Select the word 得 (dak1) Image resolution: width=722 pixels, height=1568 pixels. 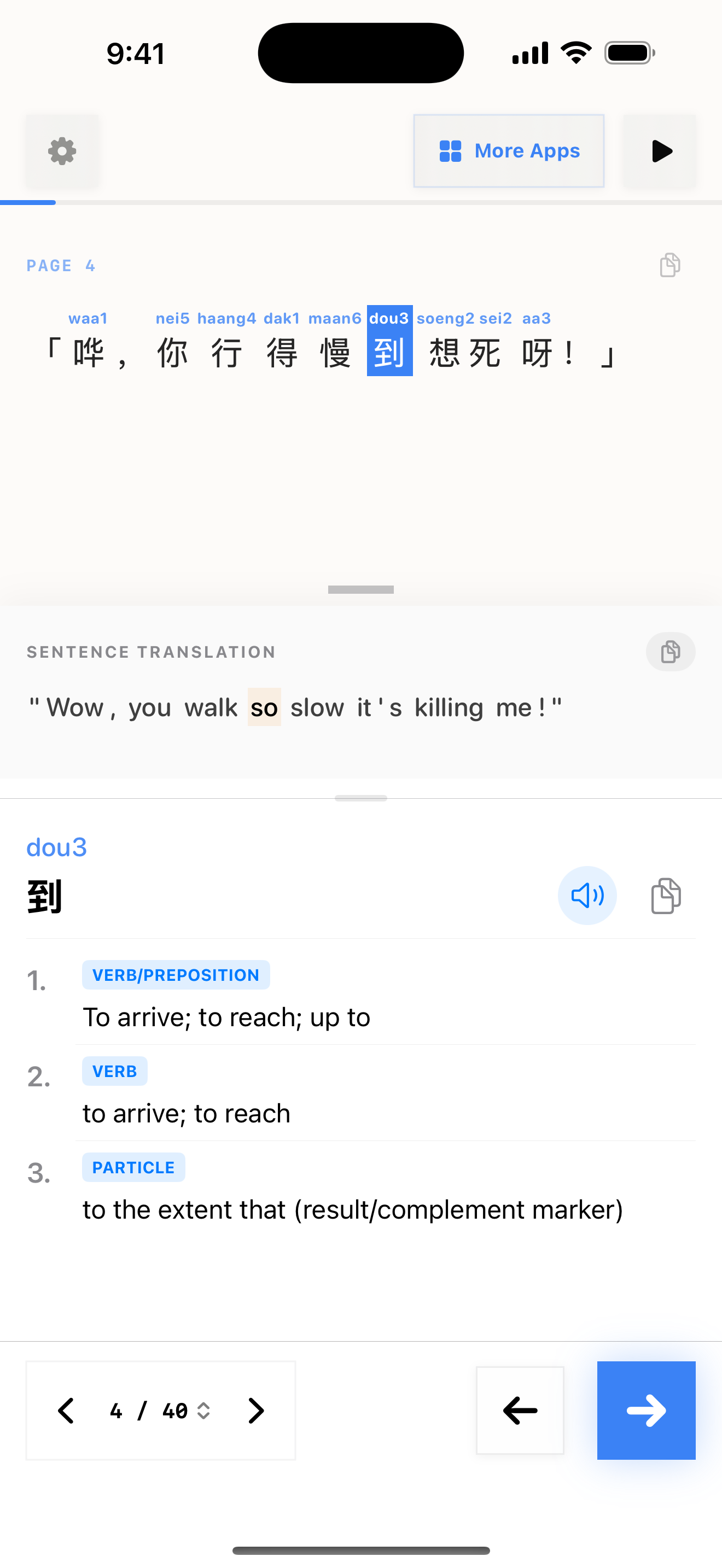282,353
